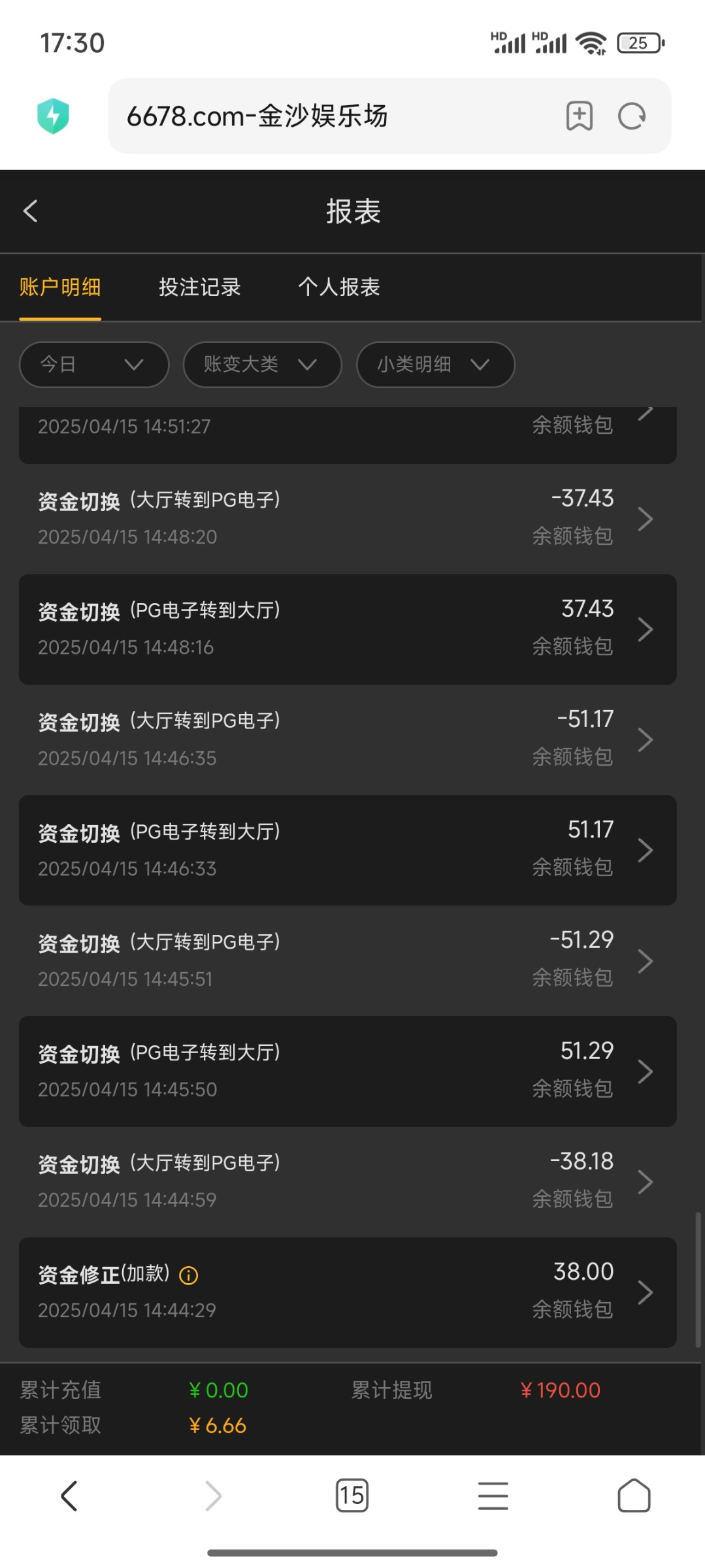Bookmark this page in the browser
705x1568 pixels.
580,116
